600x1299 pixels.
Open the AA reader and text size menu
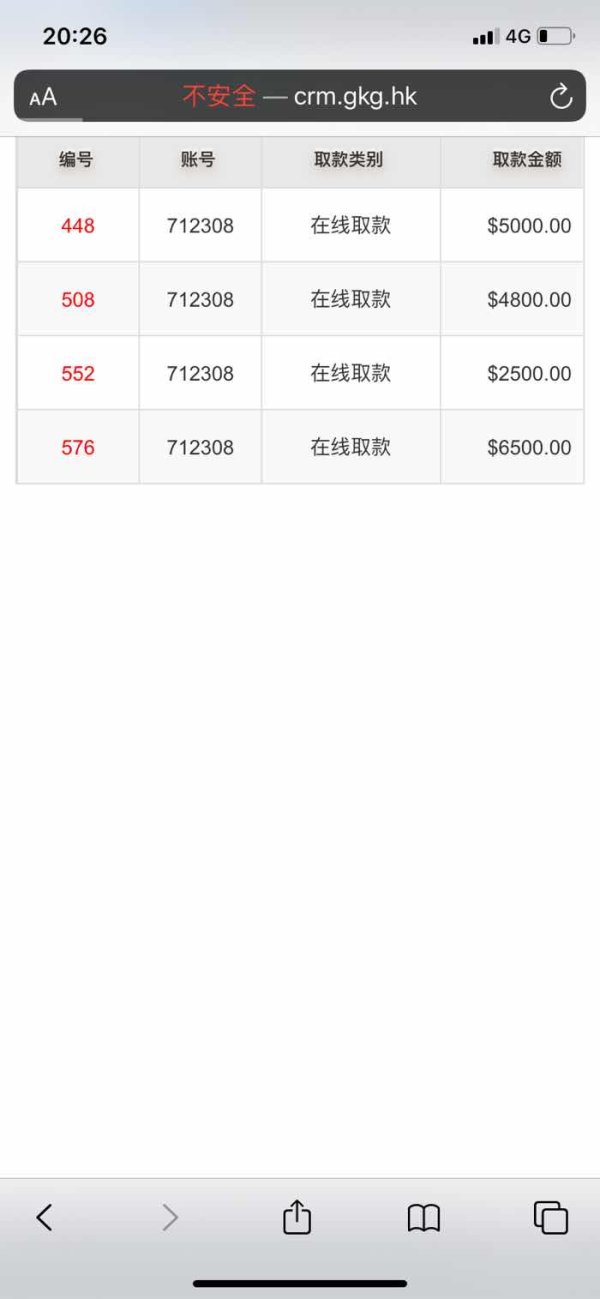(43, 97)
